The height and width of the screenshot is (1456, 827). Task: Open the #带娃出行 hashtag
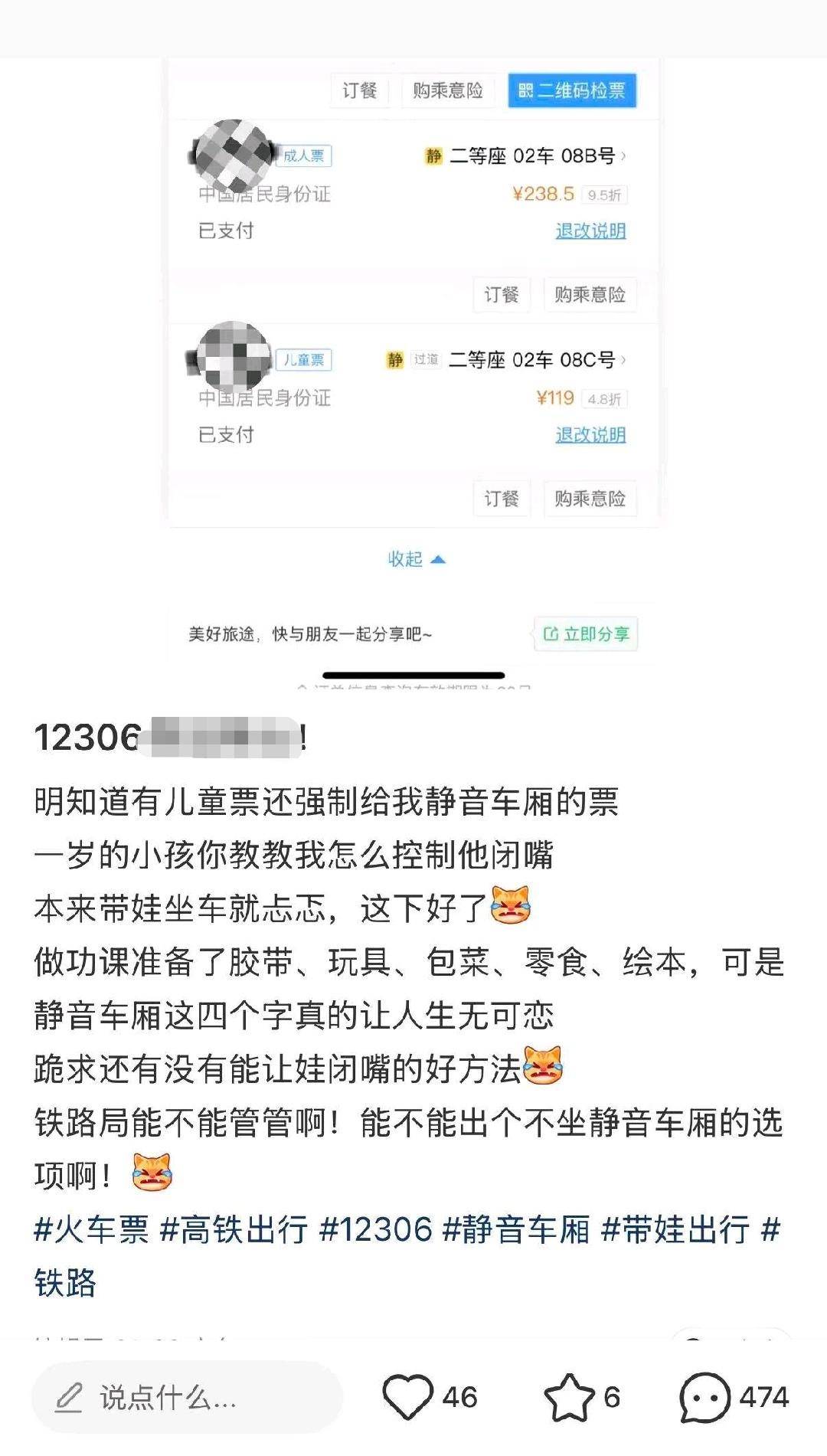click(675, 1229)
